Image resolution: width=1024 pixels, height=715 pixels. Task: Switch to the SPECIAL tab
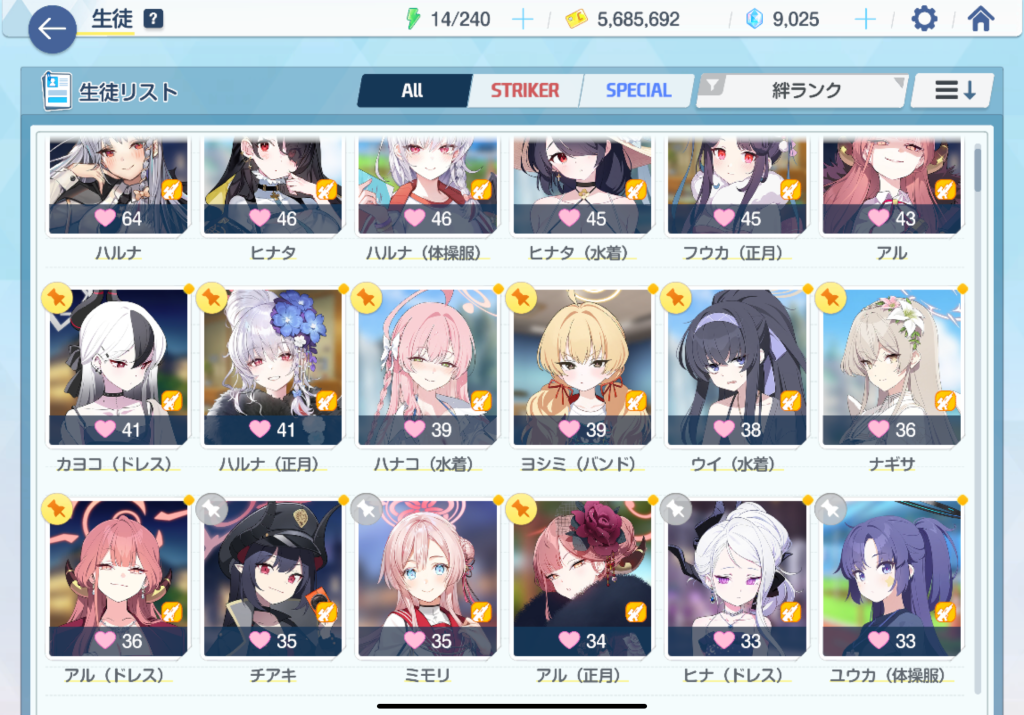click(x=637, y=90)
